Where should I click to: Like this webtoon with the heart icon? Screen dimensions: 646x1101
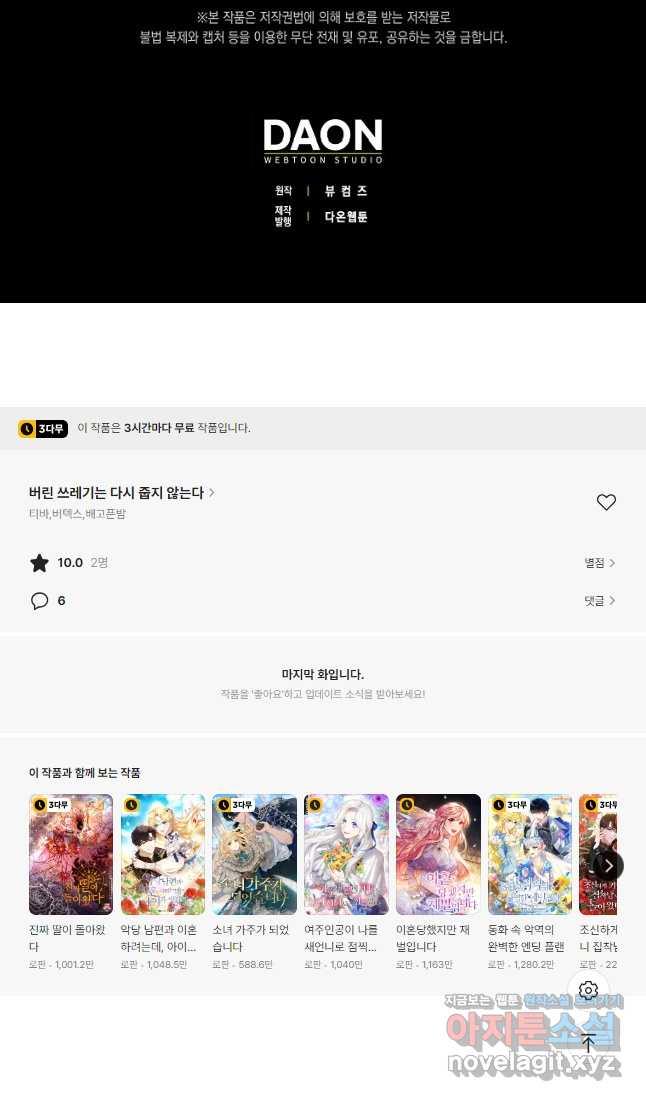606,502
